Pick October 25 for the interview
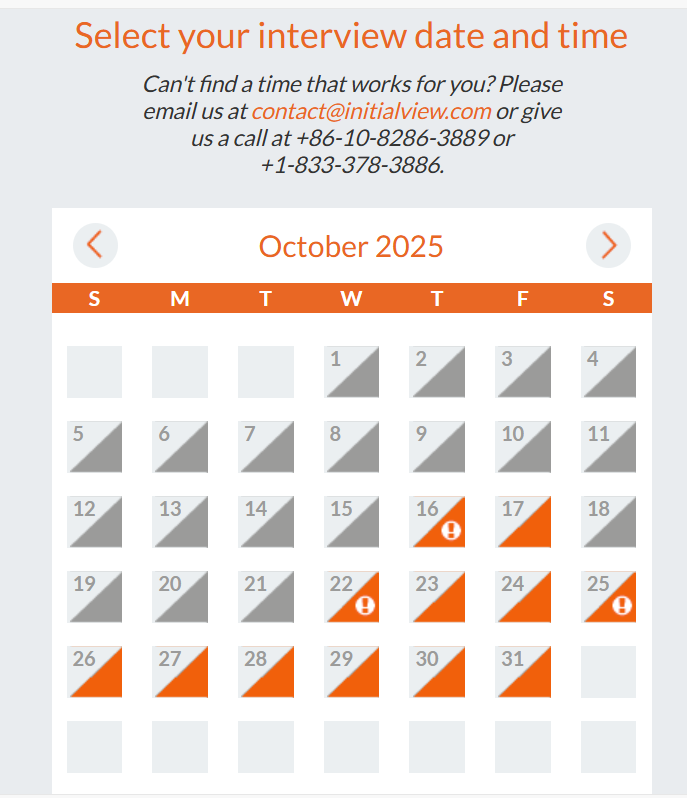This screenshot has width=687, height=798. (x=608, y=597)
